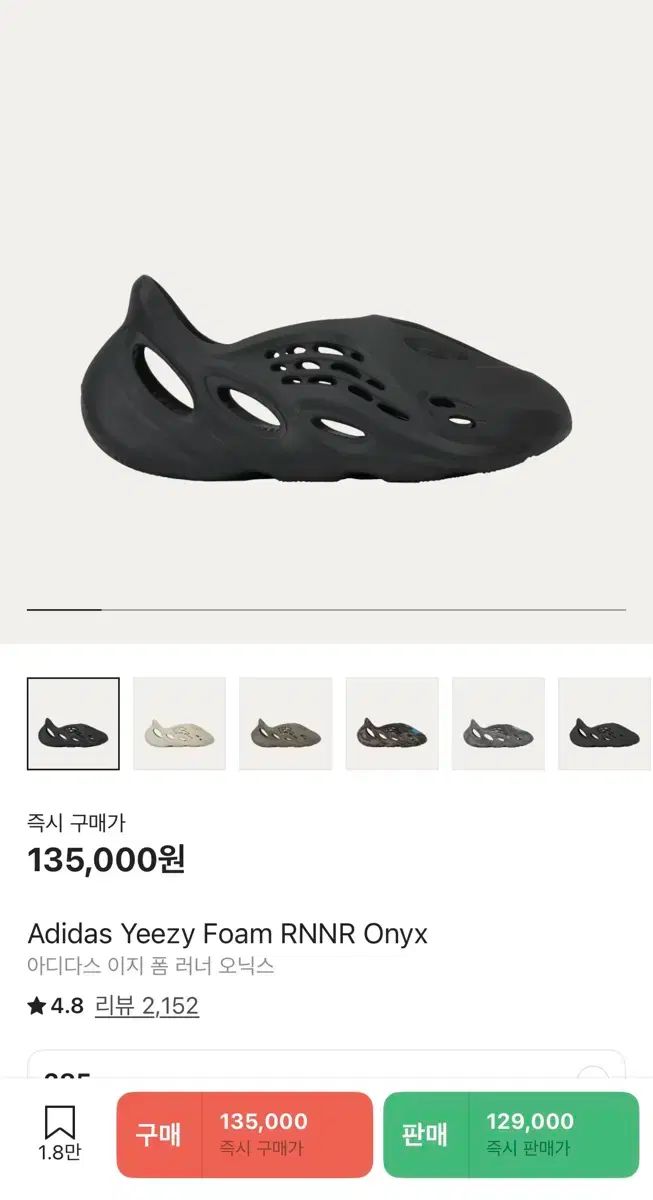Image resolution: width=653 pixels, height=1200 pixels.
Task: Select the shoe thumbnail with blue marbling
Action: point(392,724)
